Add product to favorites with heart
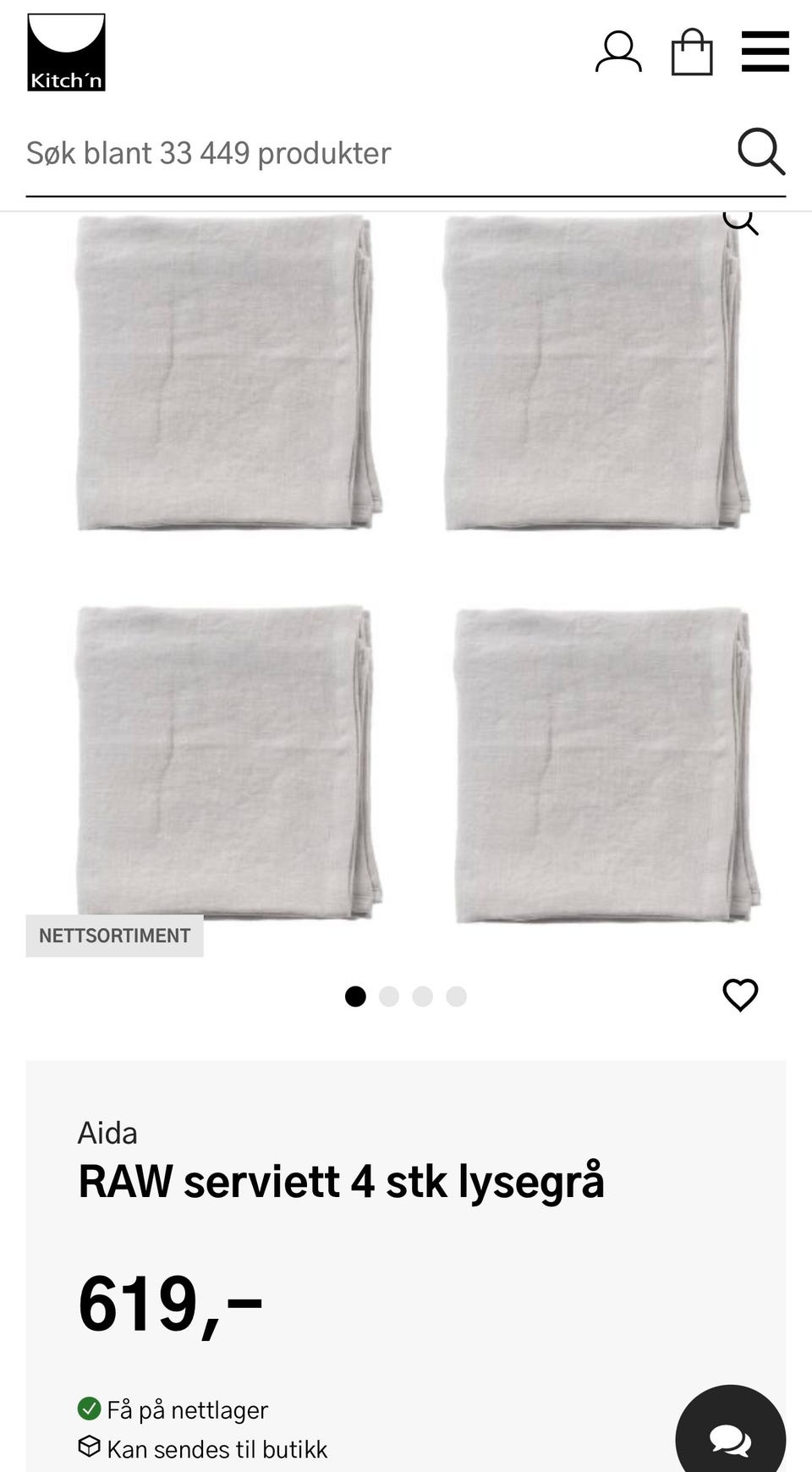 (740, 995)
